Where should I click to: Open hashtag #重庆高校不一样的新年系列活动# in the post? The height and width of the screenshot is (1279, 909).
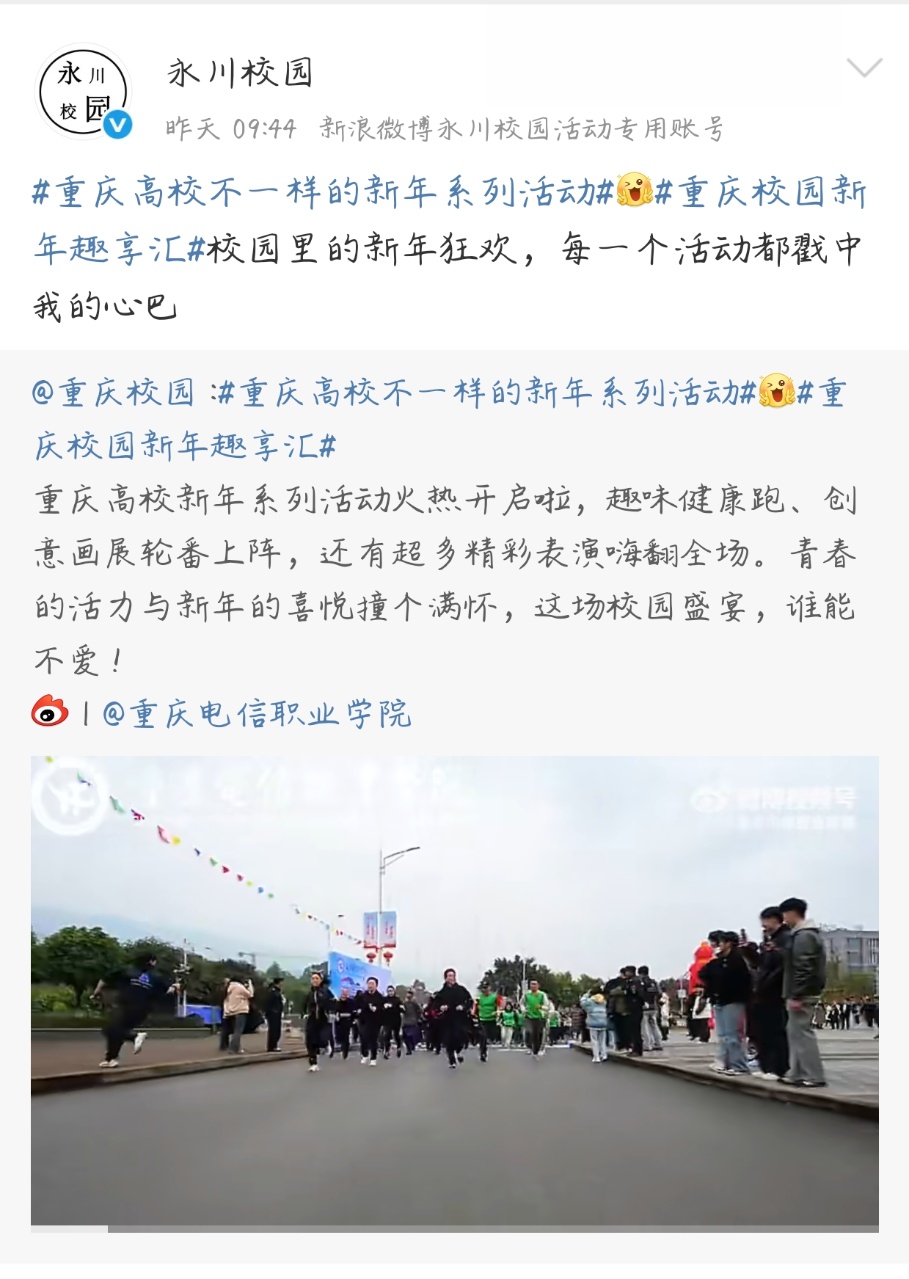(322, 192)
